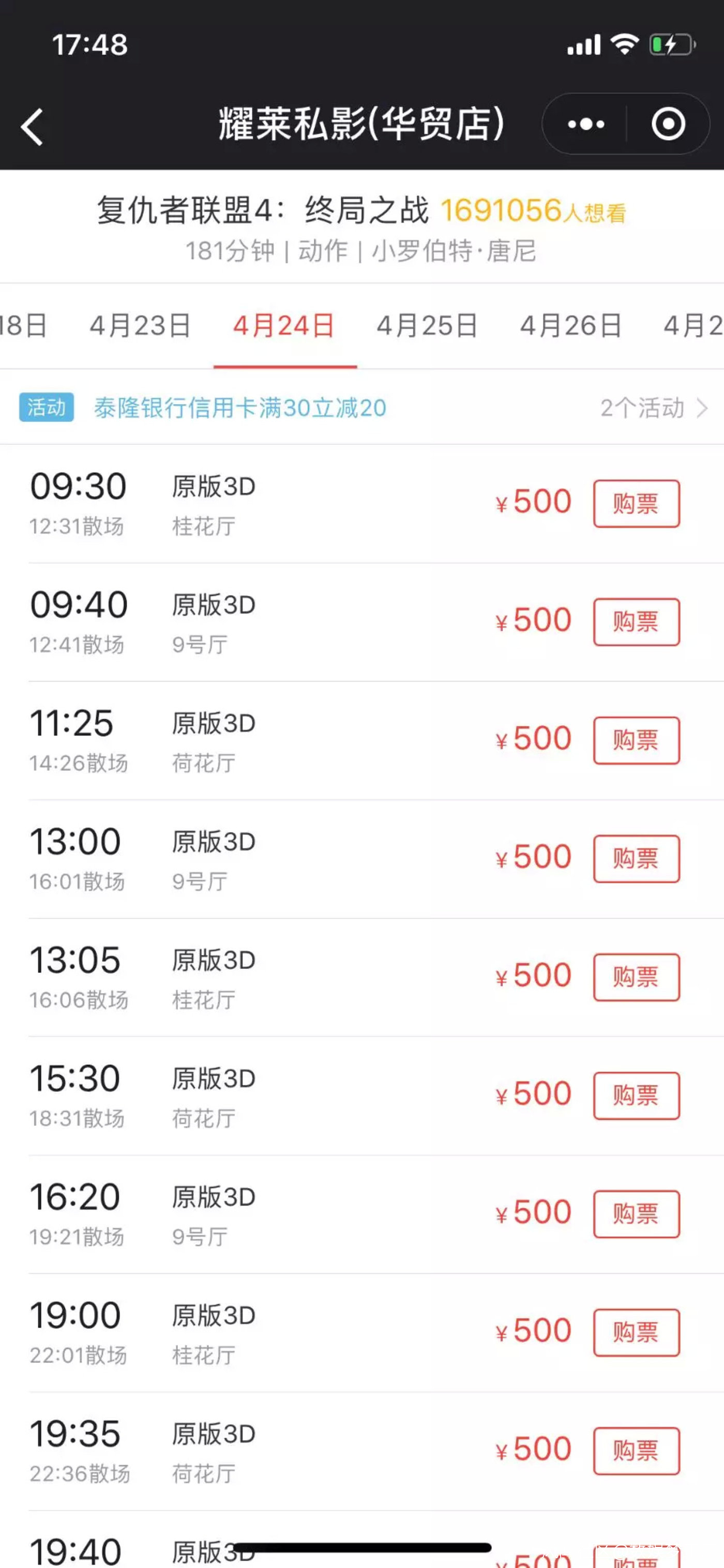This screenshot has width=724, height=1568.
Task: Buy ticket for the 09:30 showing
Action: pos(636,504)
